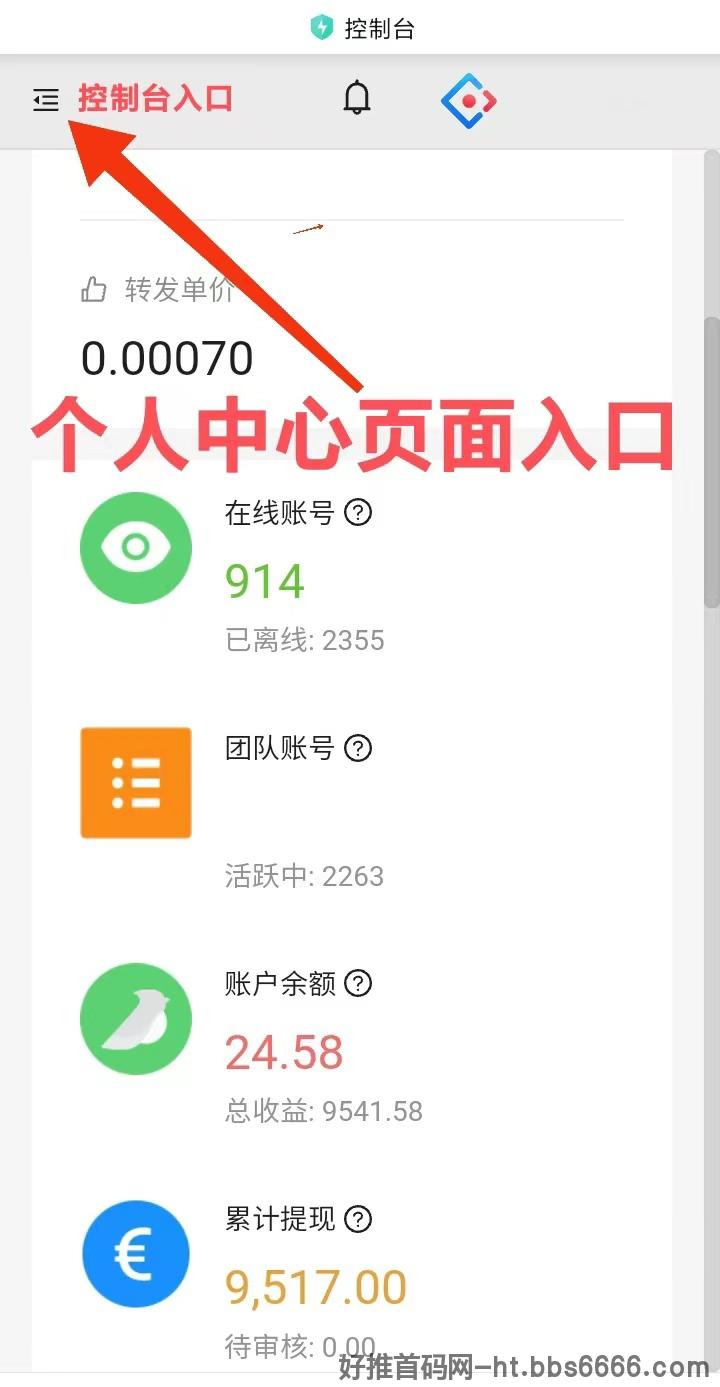
Task: Open the side menu drawer icon
Action: tap(46, 100)
